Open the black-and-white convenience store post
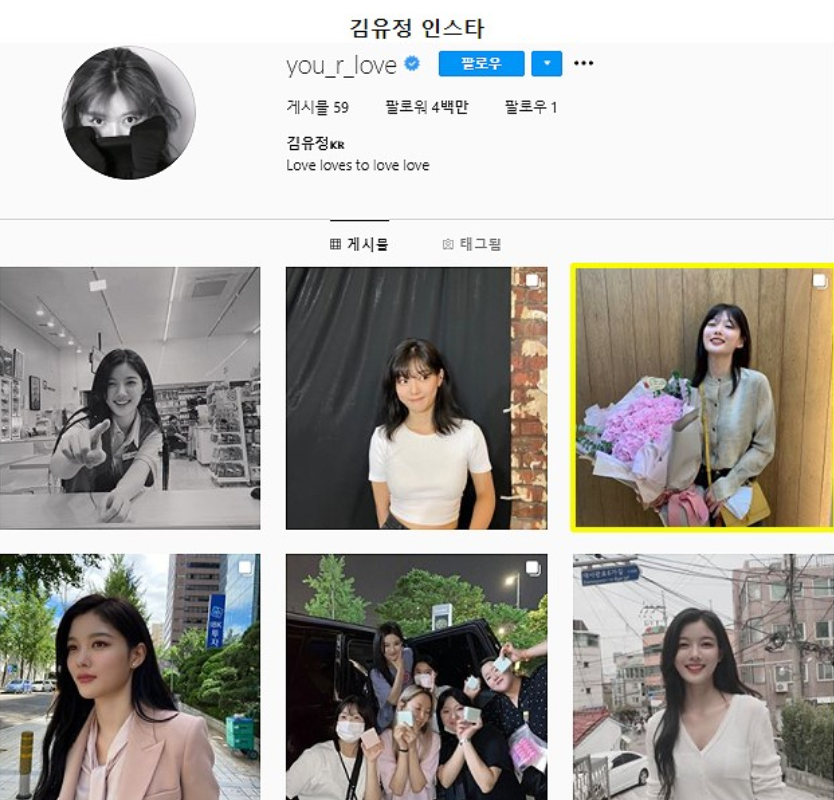Image resolution: width=834 pixels, height=800 pixels. (130, 397)
